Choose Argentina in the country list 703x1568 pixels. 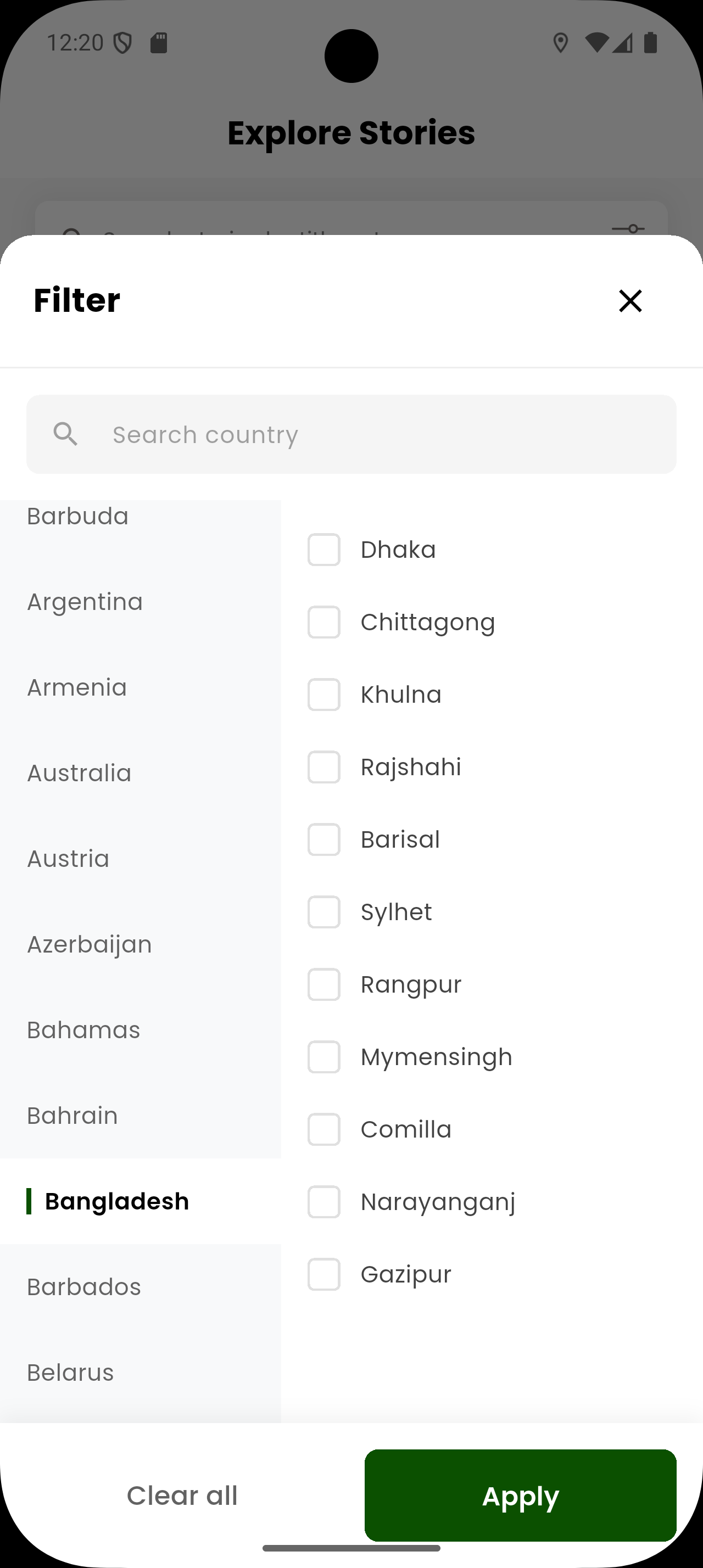coord(85,602)
